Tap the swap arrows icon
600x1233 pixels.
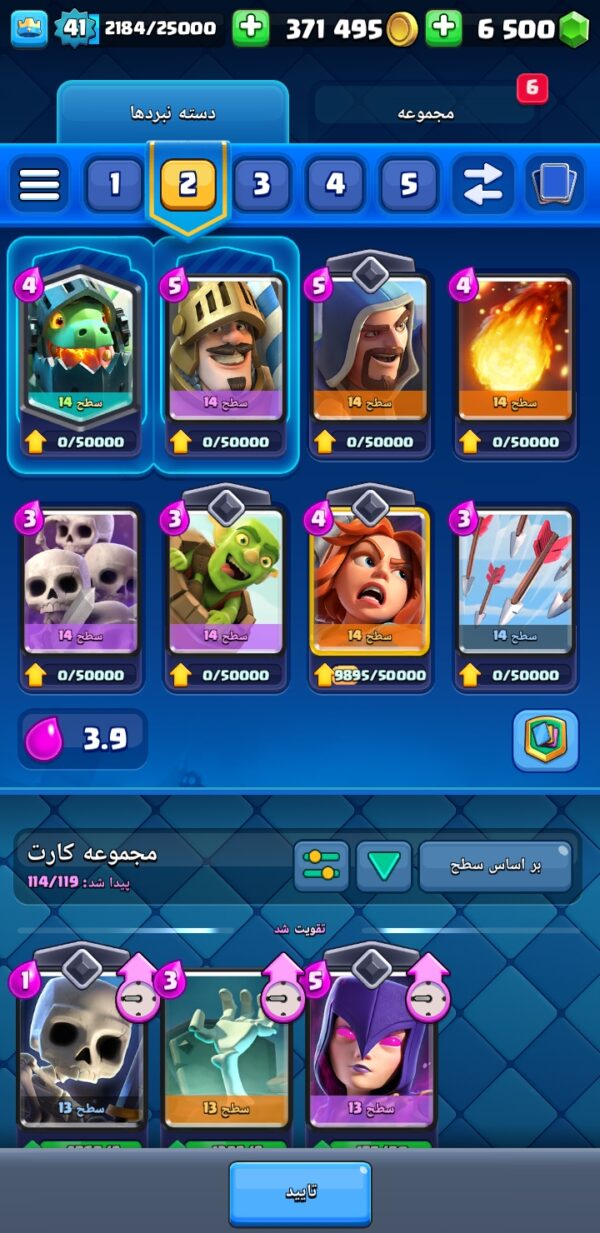point(483,185)
